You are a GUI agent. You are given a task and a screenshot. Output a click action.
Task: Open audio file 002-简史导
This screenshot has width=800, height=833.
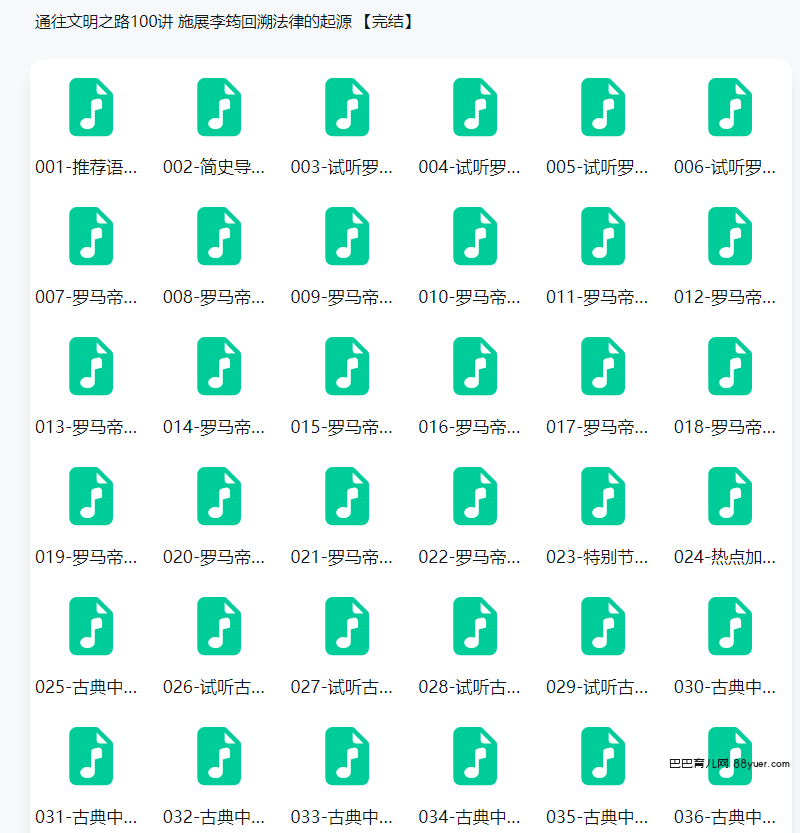click(x=219, y=108)
